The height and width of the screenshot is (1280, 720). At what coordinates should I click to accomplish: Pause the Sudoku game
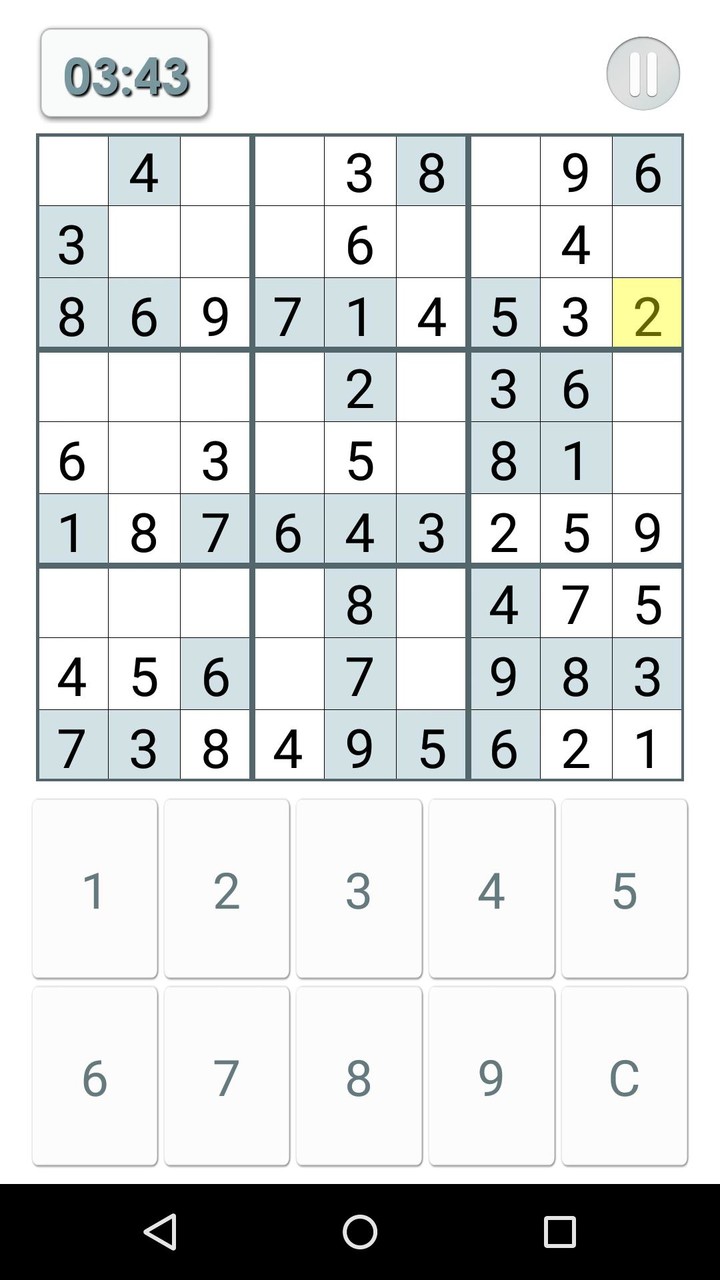[643, 72]
